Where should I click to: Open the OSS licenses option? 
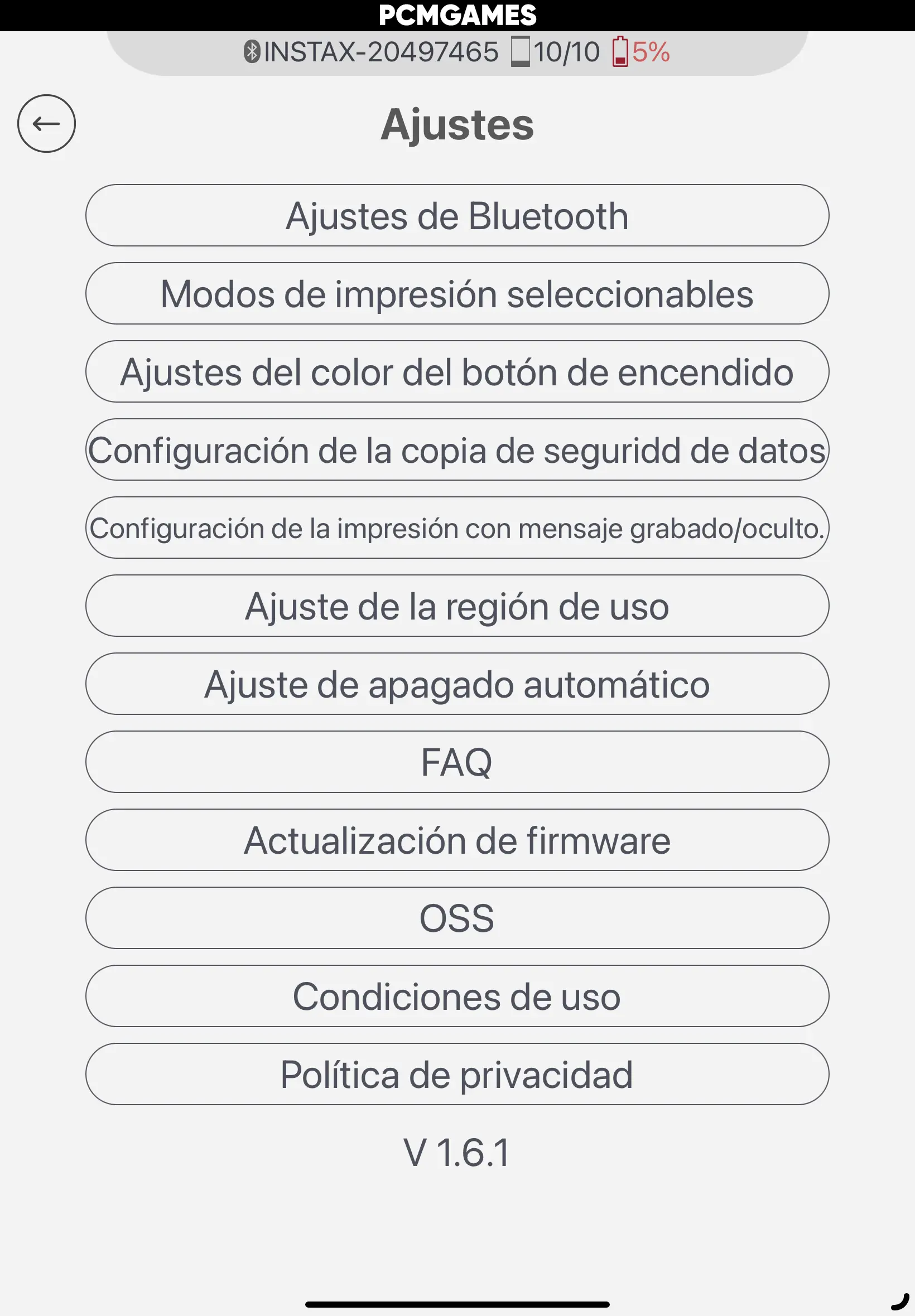[x=457, y=918]
